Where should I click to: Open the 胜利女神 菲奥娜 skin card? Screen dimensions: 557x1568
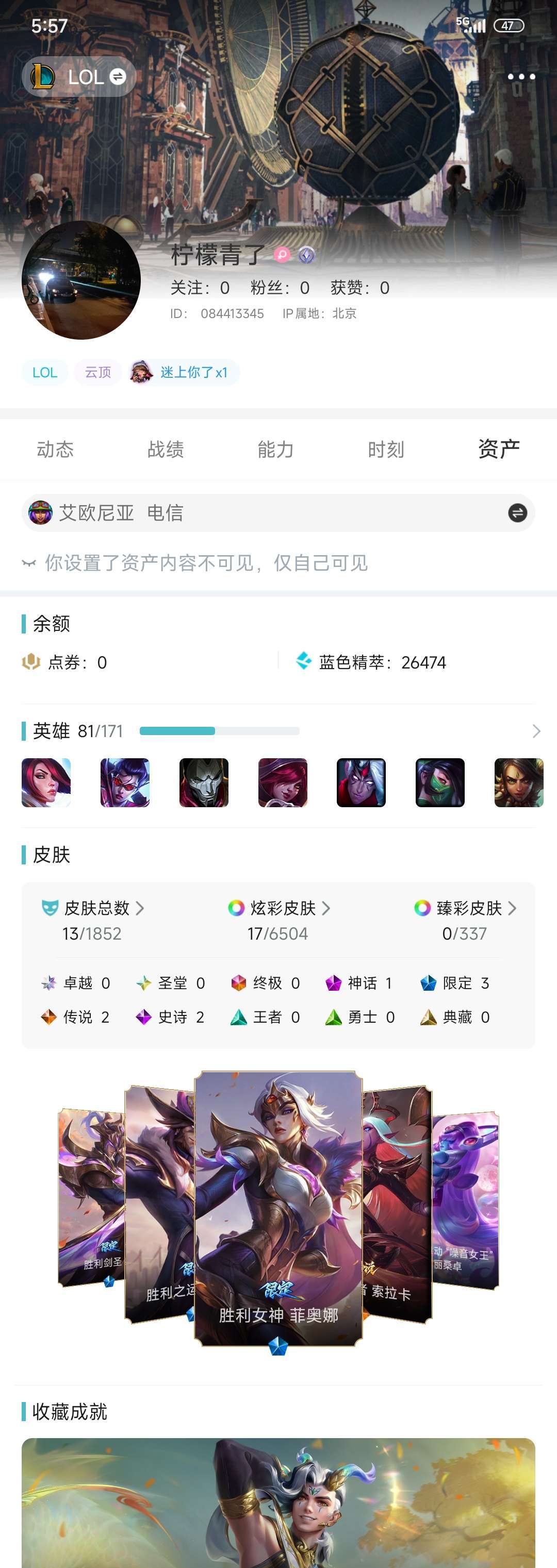278,1208
